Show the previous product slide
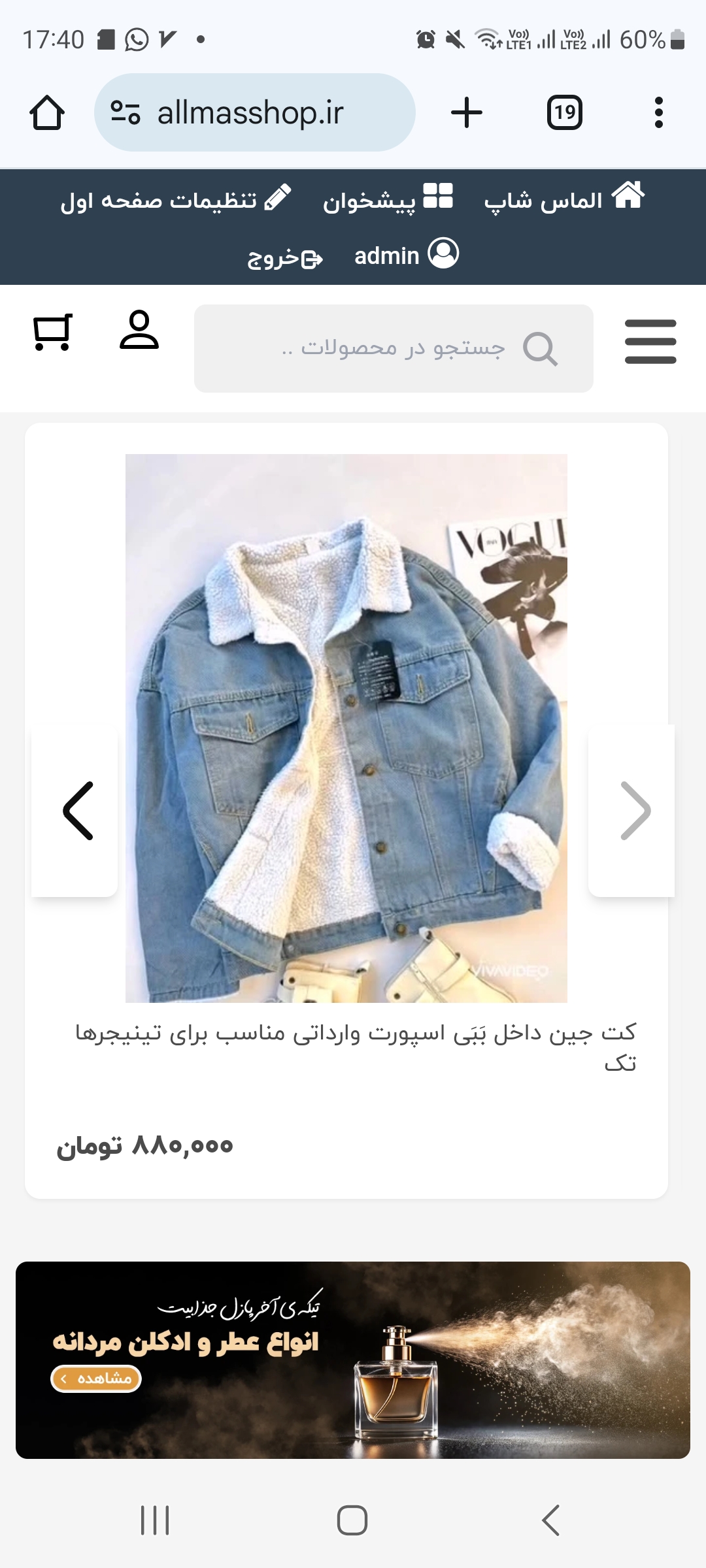The height and width of the screenshot is (1568, 706). [77, 810]
